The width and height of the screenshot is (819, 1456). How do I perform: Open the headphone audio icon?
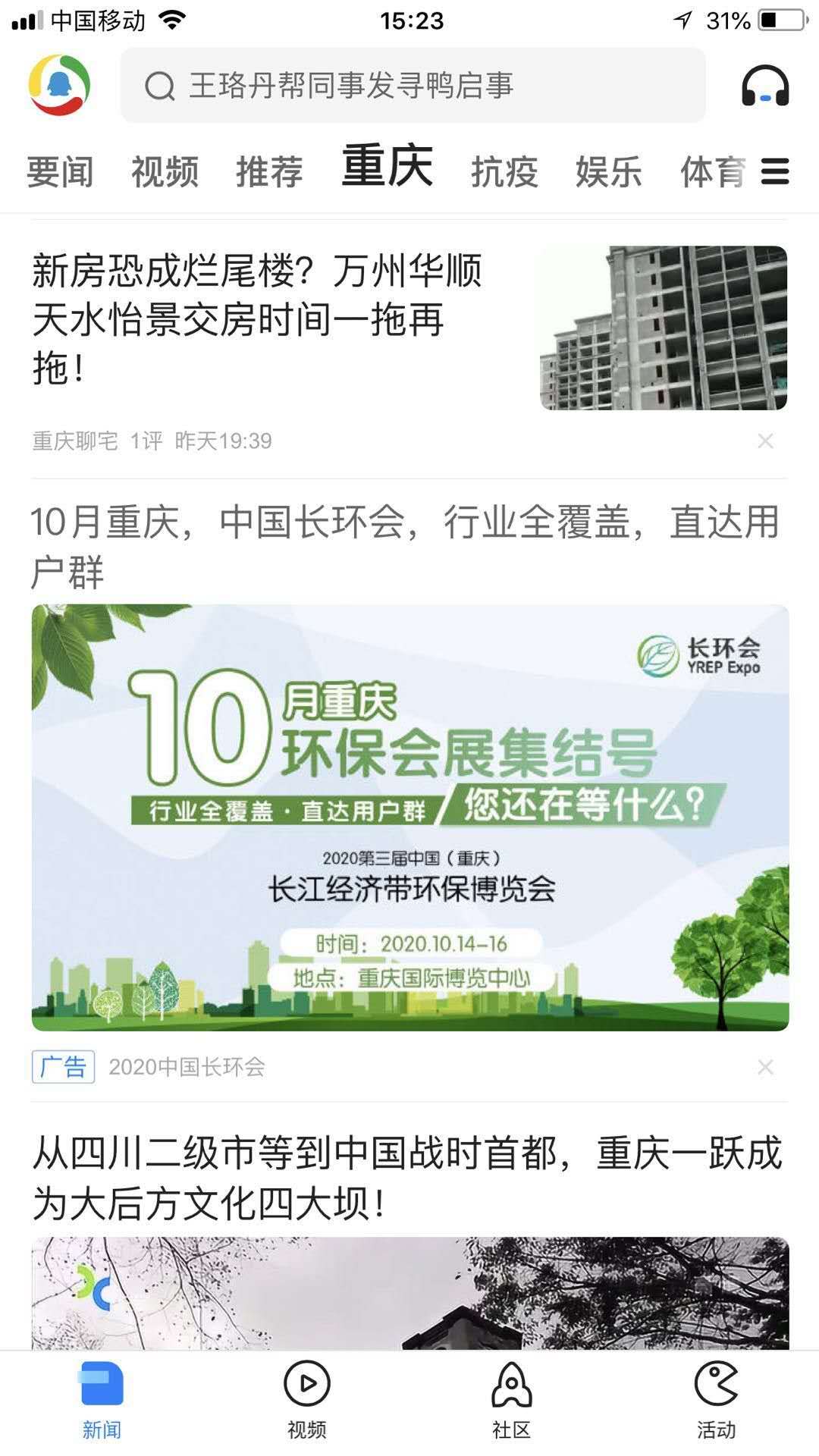pyautogui.click(x=764, y=86)
